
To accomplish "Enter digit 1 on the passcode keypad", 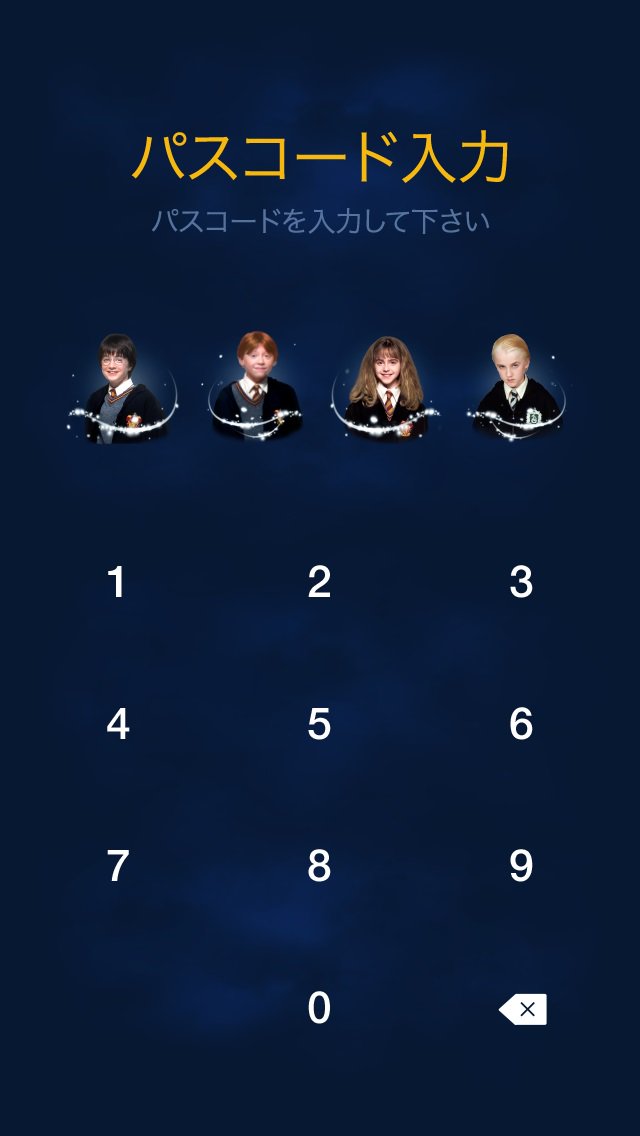I will tap(117, 582).
